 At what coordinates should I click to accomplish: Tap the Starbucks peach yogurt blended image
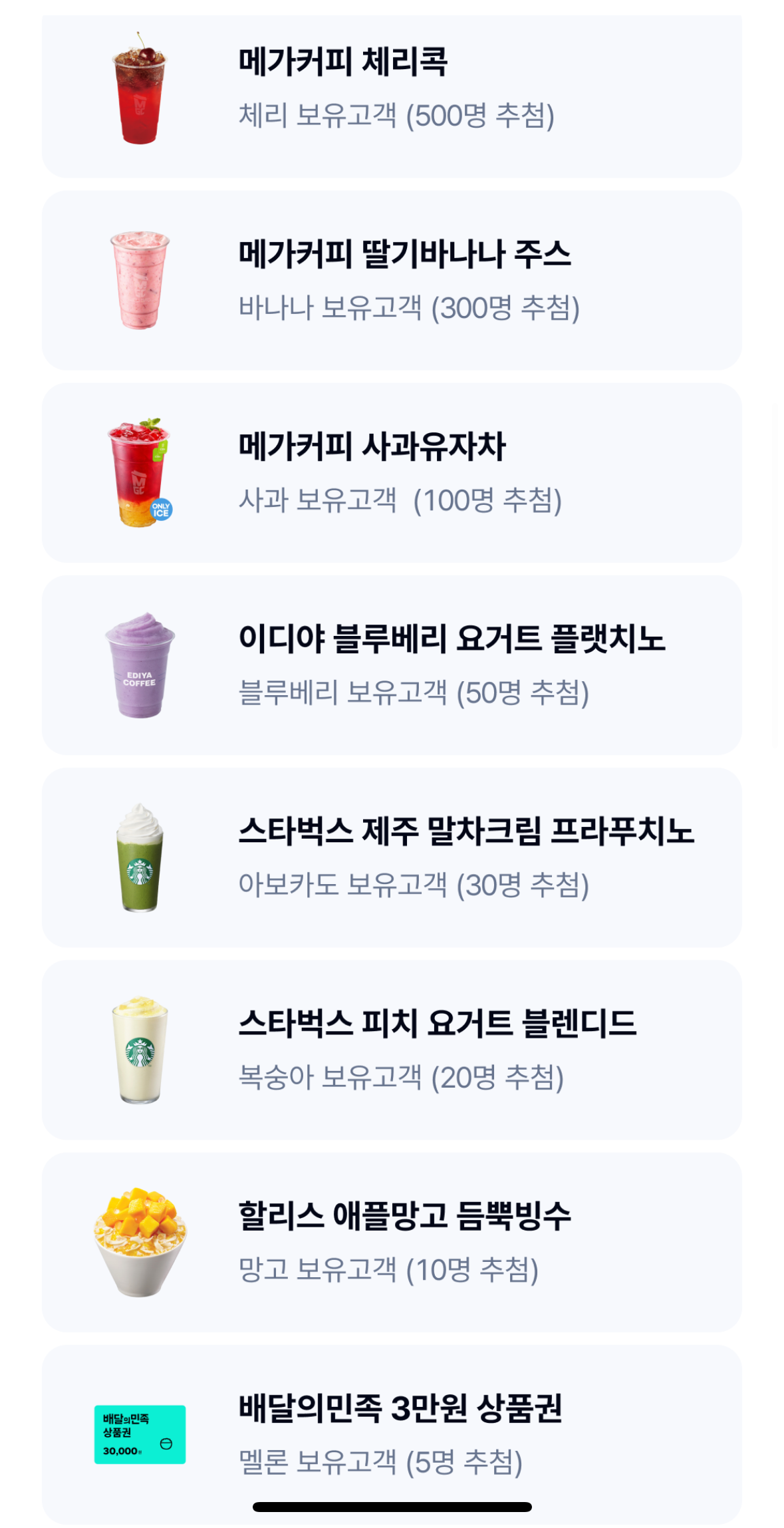[136, 1051]
